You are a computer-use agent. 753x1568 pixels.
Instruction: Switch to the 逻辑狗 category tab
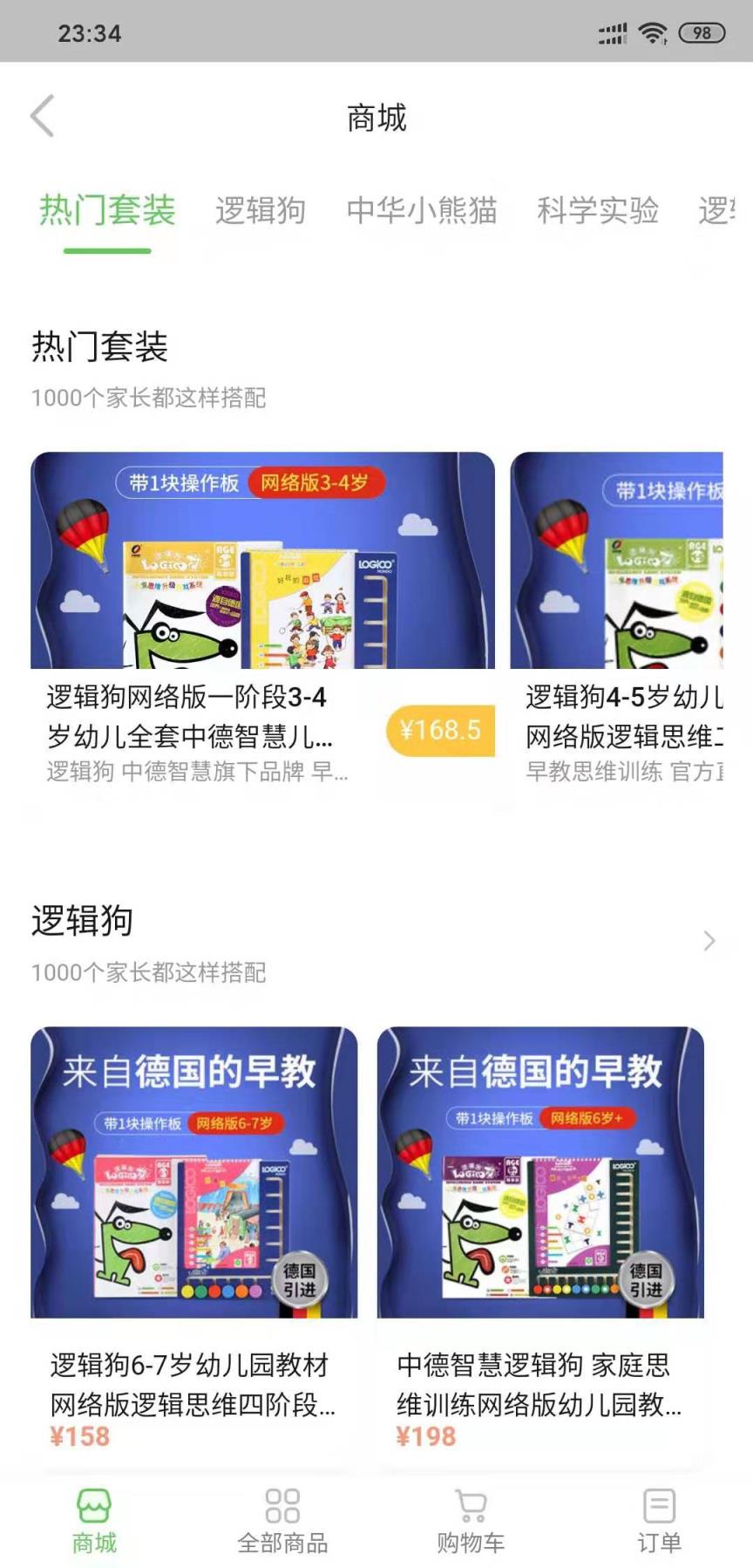tap(260, 212)
